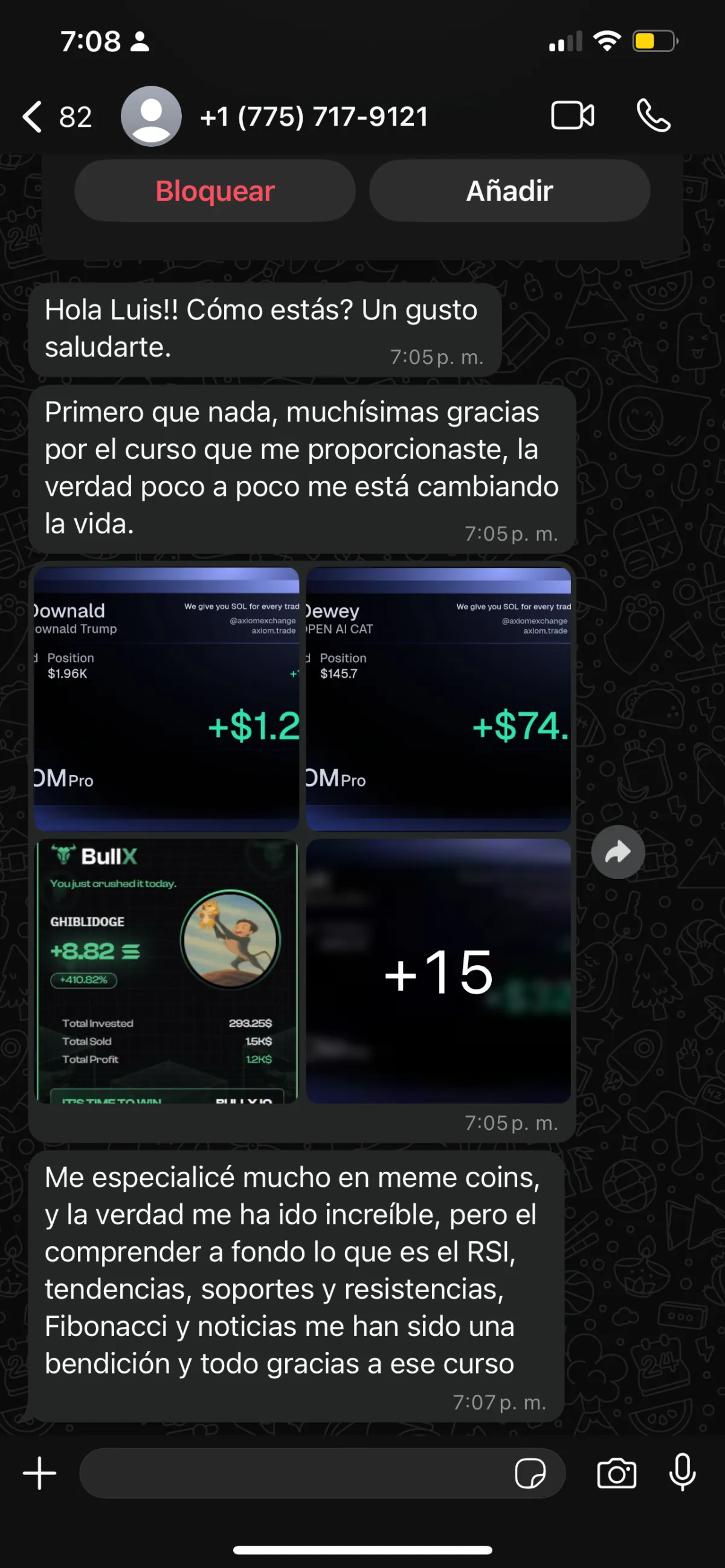
Task: Open the sticker picker
Action: click(x=530, y=1473)
